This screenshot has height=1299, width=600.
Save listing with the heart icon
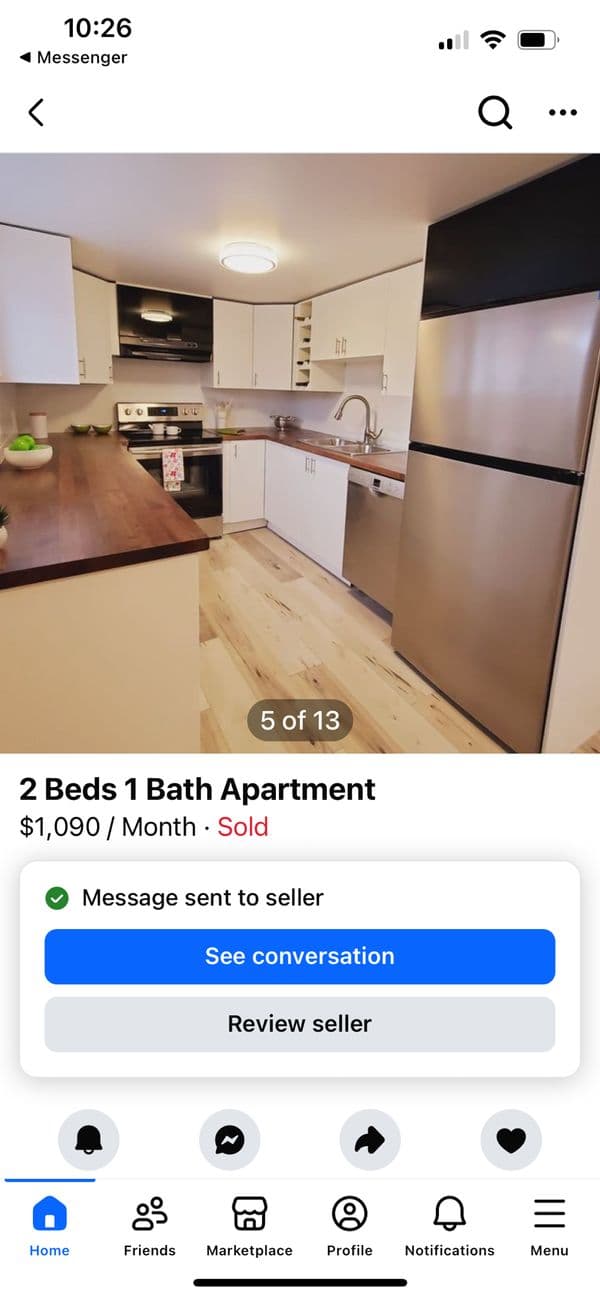tap(511, 1139)
